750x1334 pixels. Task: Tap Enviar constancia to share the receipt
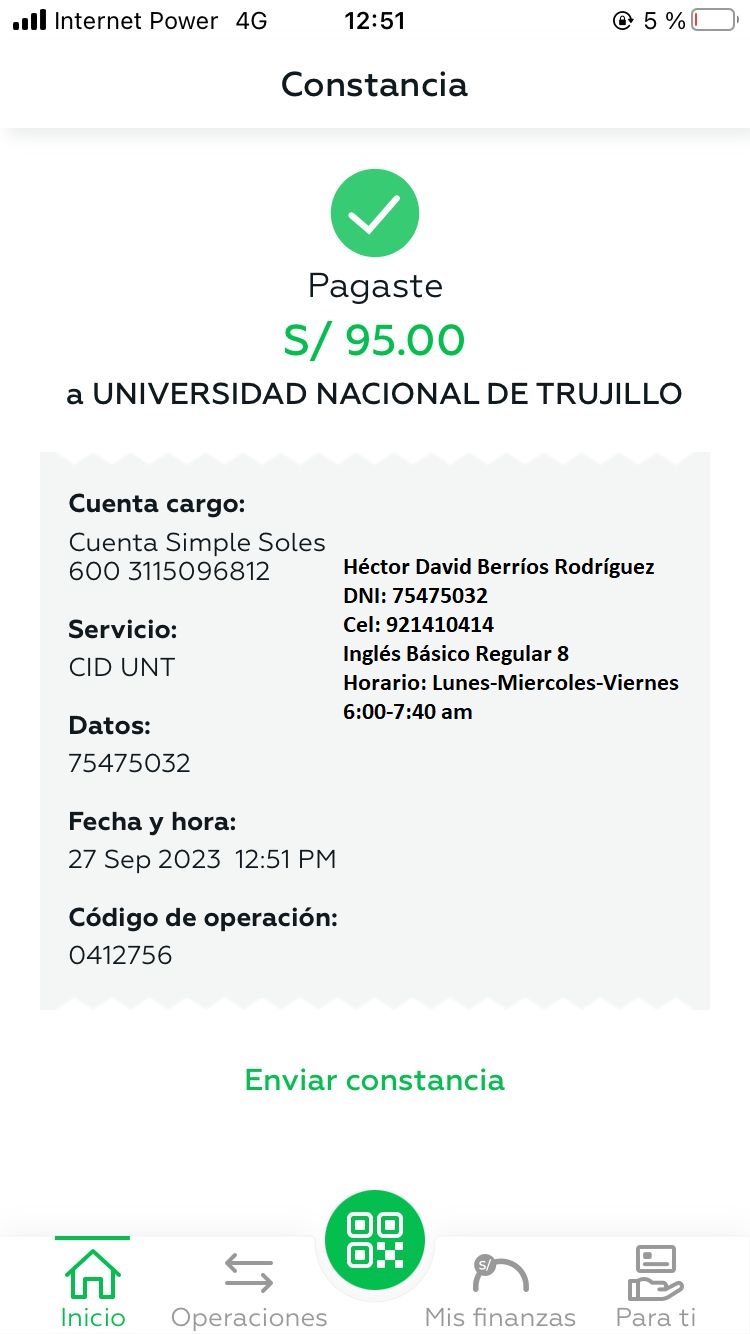tap(375, 1080)
